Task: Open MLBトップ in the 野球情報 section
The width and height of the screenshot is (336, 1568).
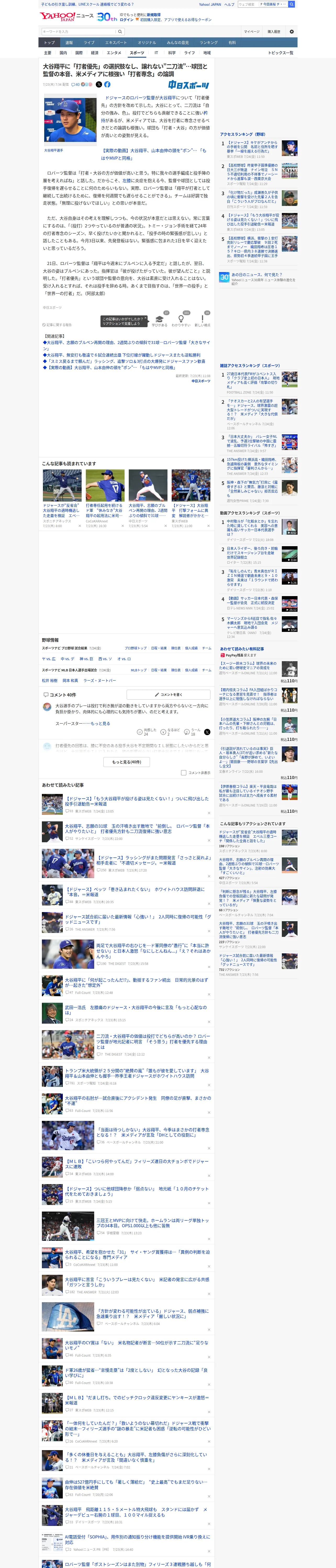Action: point(138,670)
